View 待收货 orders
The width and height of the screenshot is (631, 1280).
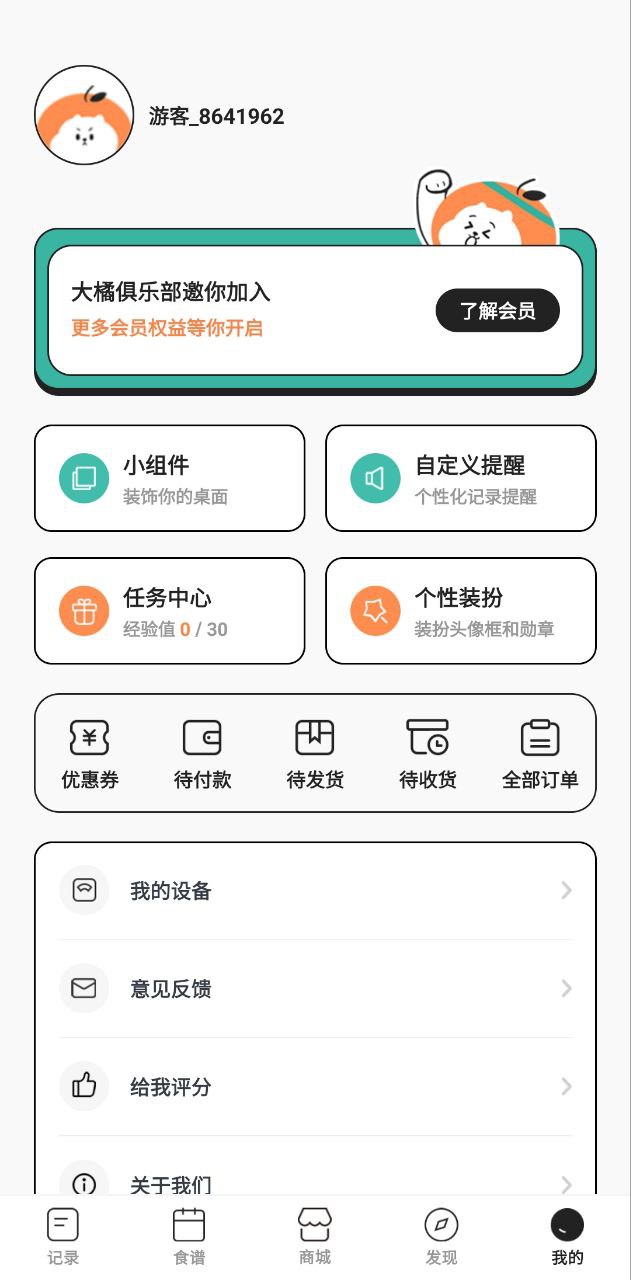[428, 753]
